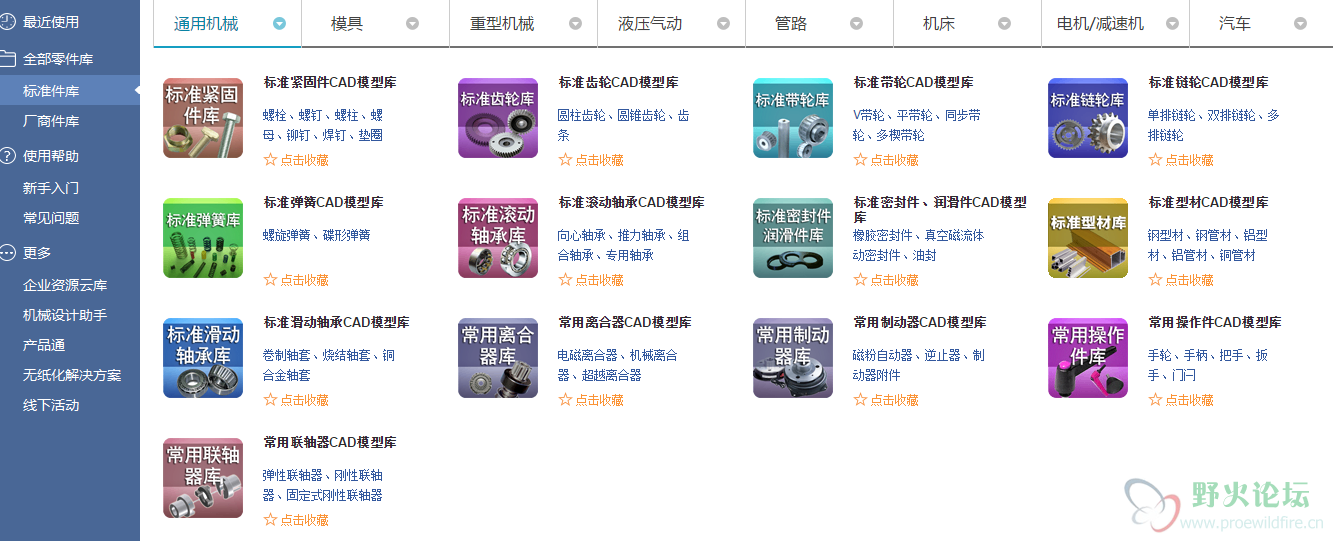The height and width of the screenshot is (541, 1333).
Task: Open 新手入门 help page
Action: [x=51, y=187]
